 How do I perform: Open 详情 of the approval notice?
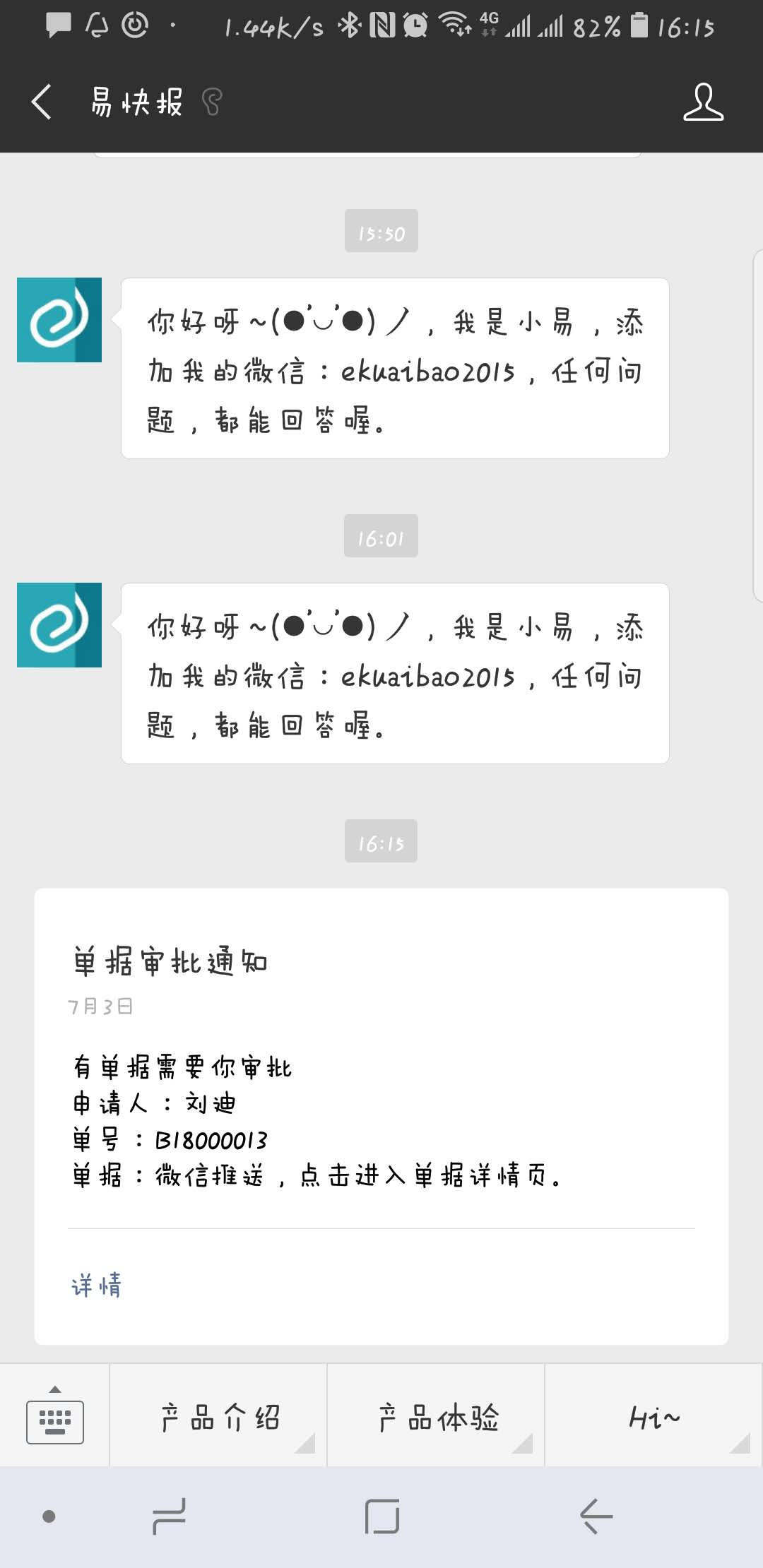click(97, 1285)
